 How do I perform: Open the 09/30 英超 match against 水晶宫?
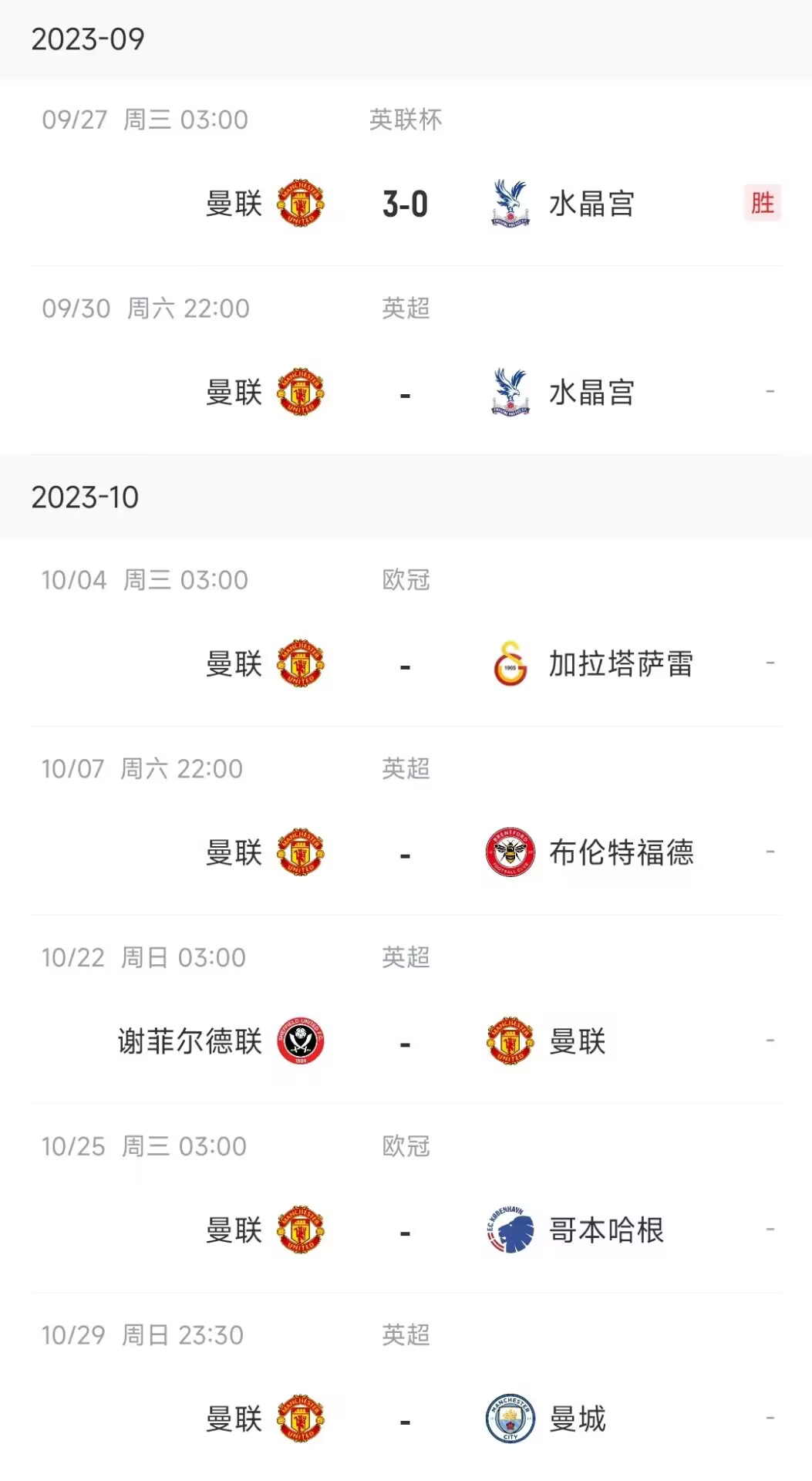(x=406, y=393)
